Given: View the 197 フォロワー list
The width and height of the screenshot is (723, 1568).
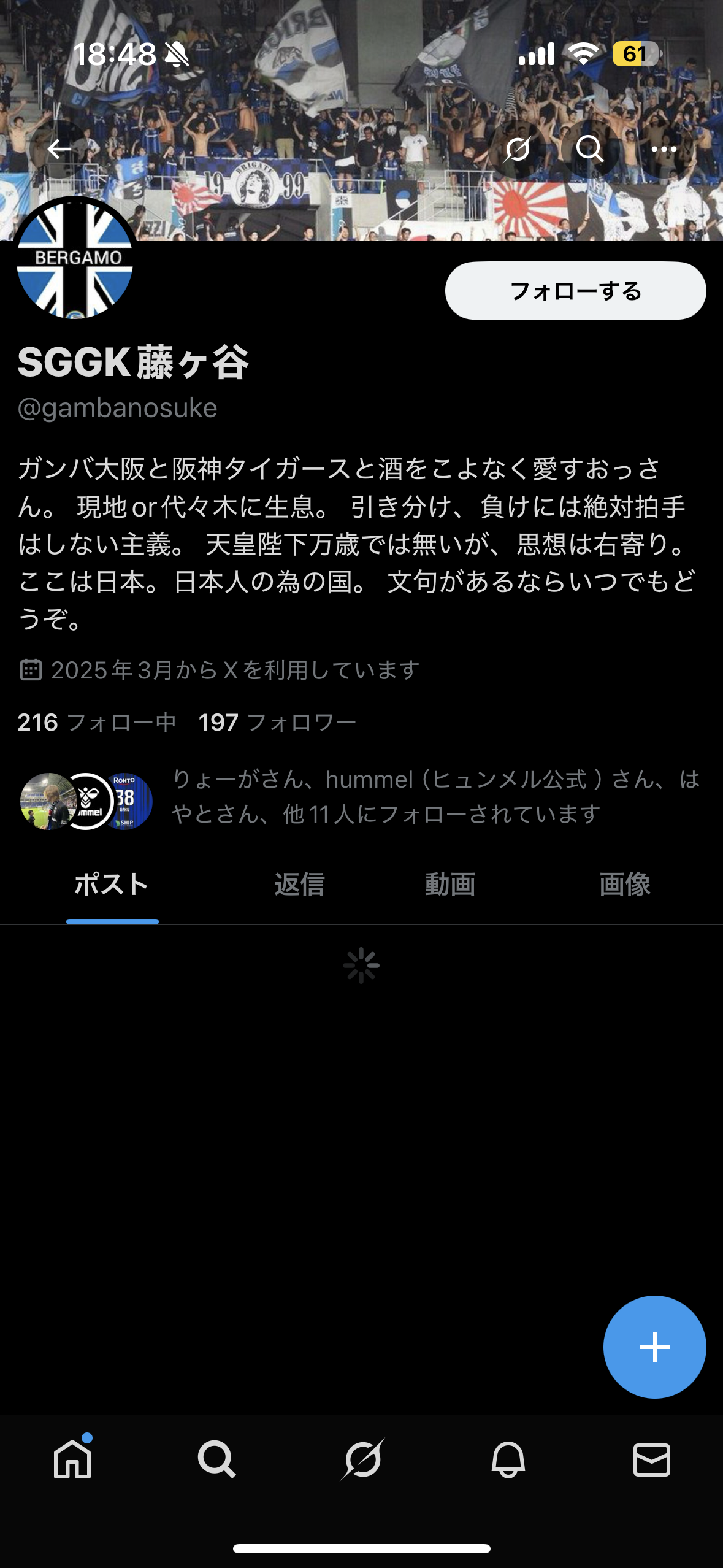Looking at the screenshot, I should click(x=277, y=722).
